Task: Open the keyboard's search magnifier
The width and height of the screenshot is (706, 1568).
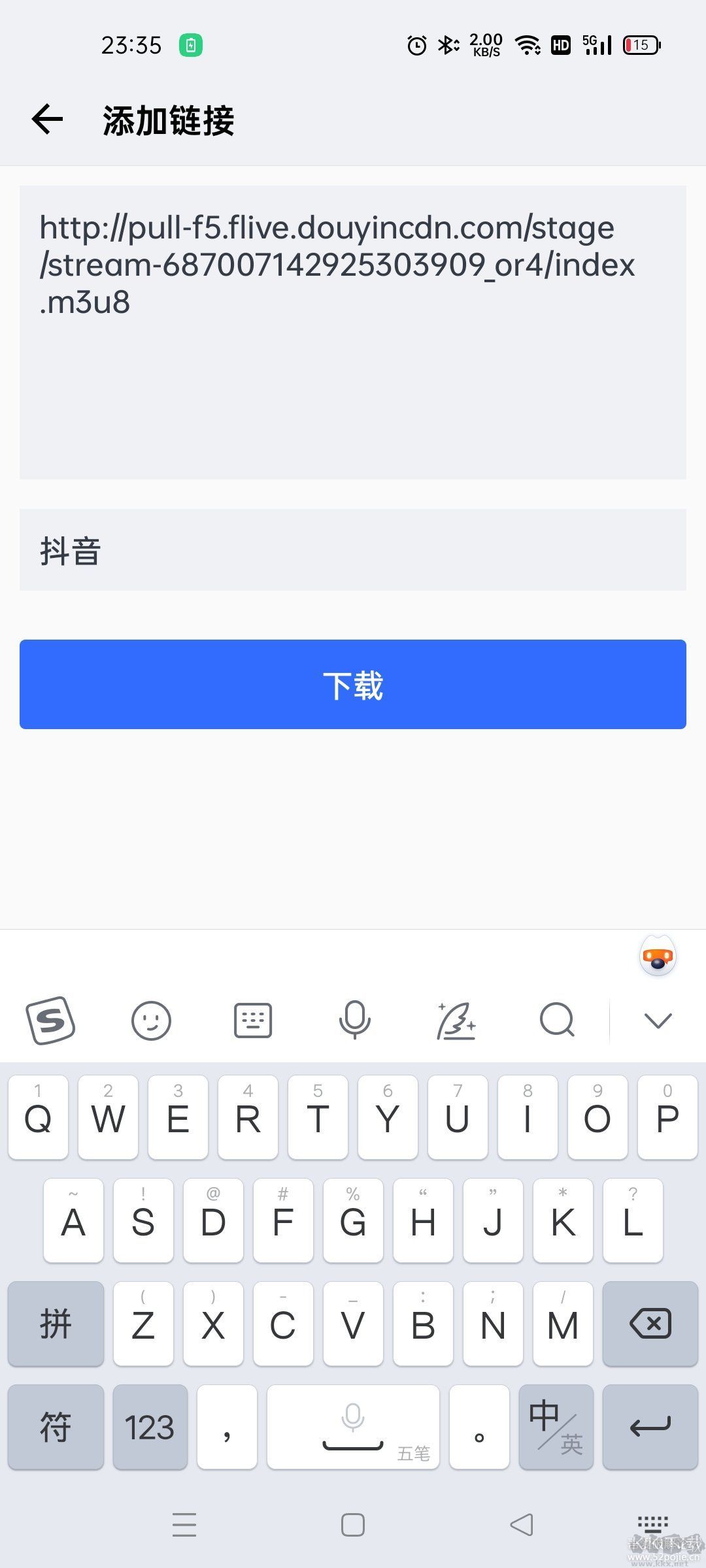Action: coord(557,1021)
